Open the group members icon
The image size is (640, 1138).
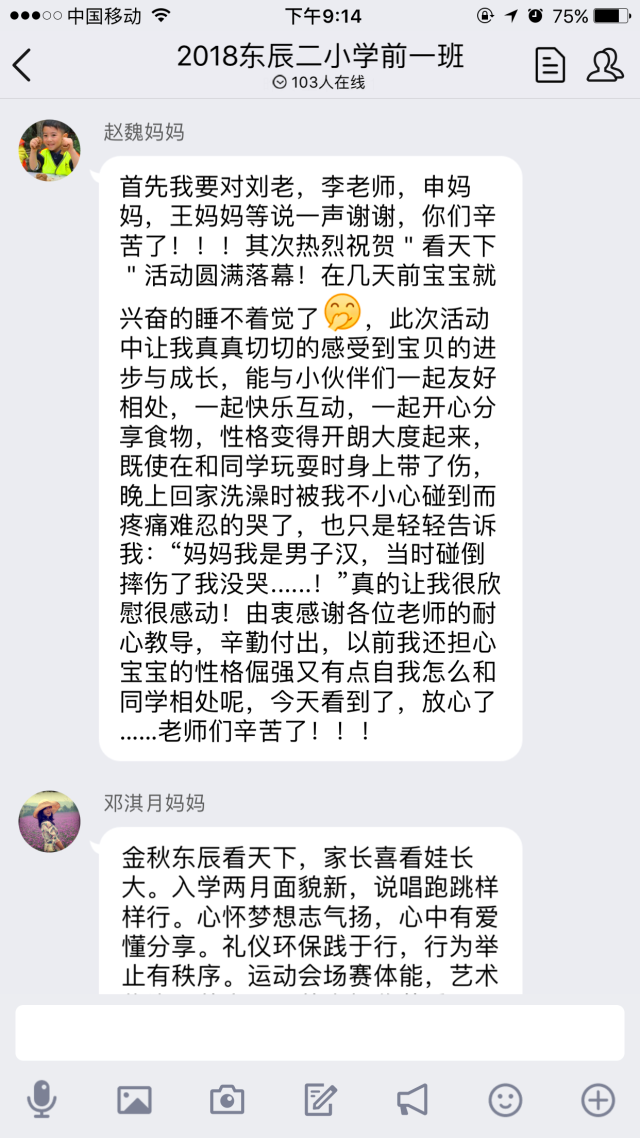point(604,65)
